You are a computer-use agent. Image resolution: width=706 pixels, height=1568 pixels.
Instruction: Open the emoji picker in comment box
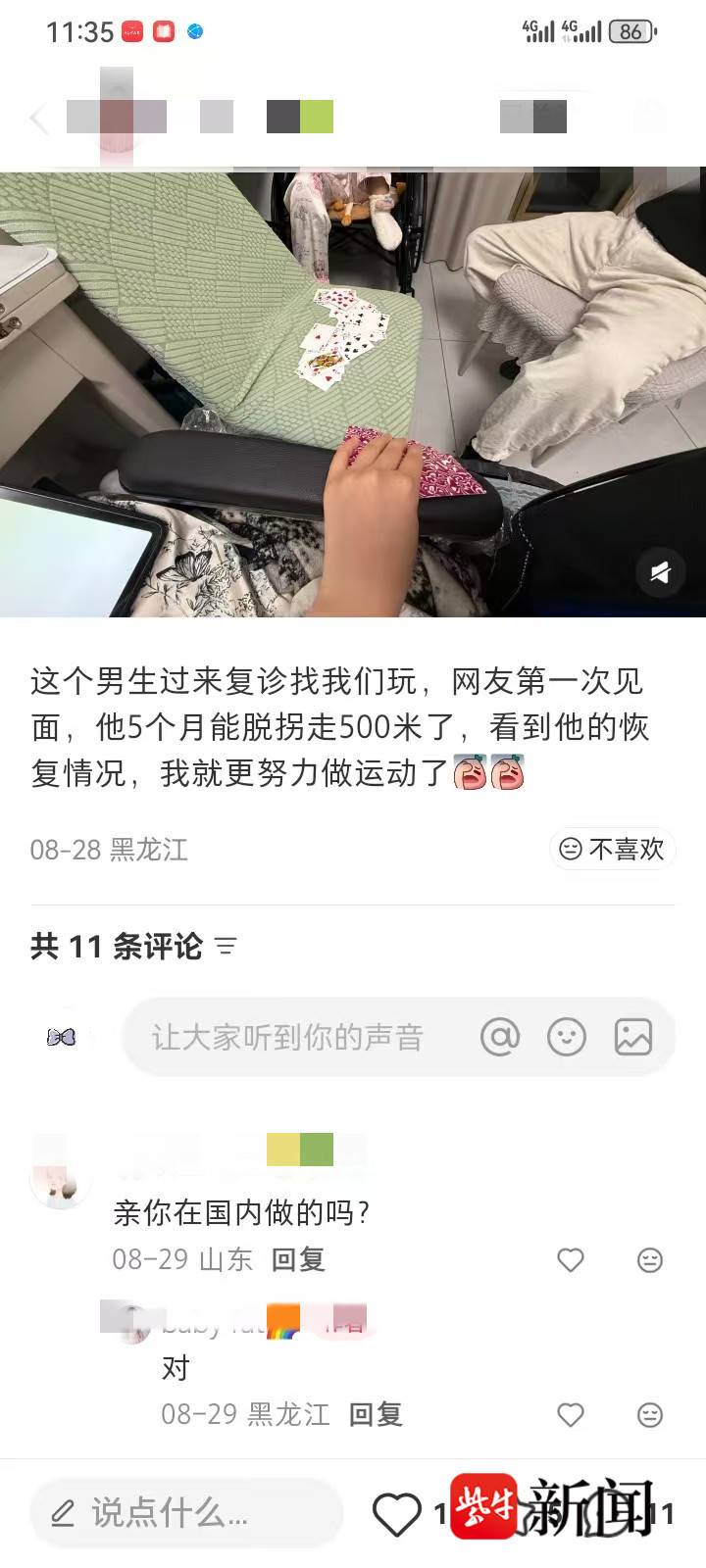point(567,1037)
